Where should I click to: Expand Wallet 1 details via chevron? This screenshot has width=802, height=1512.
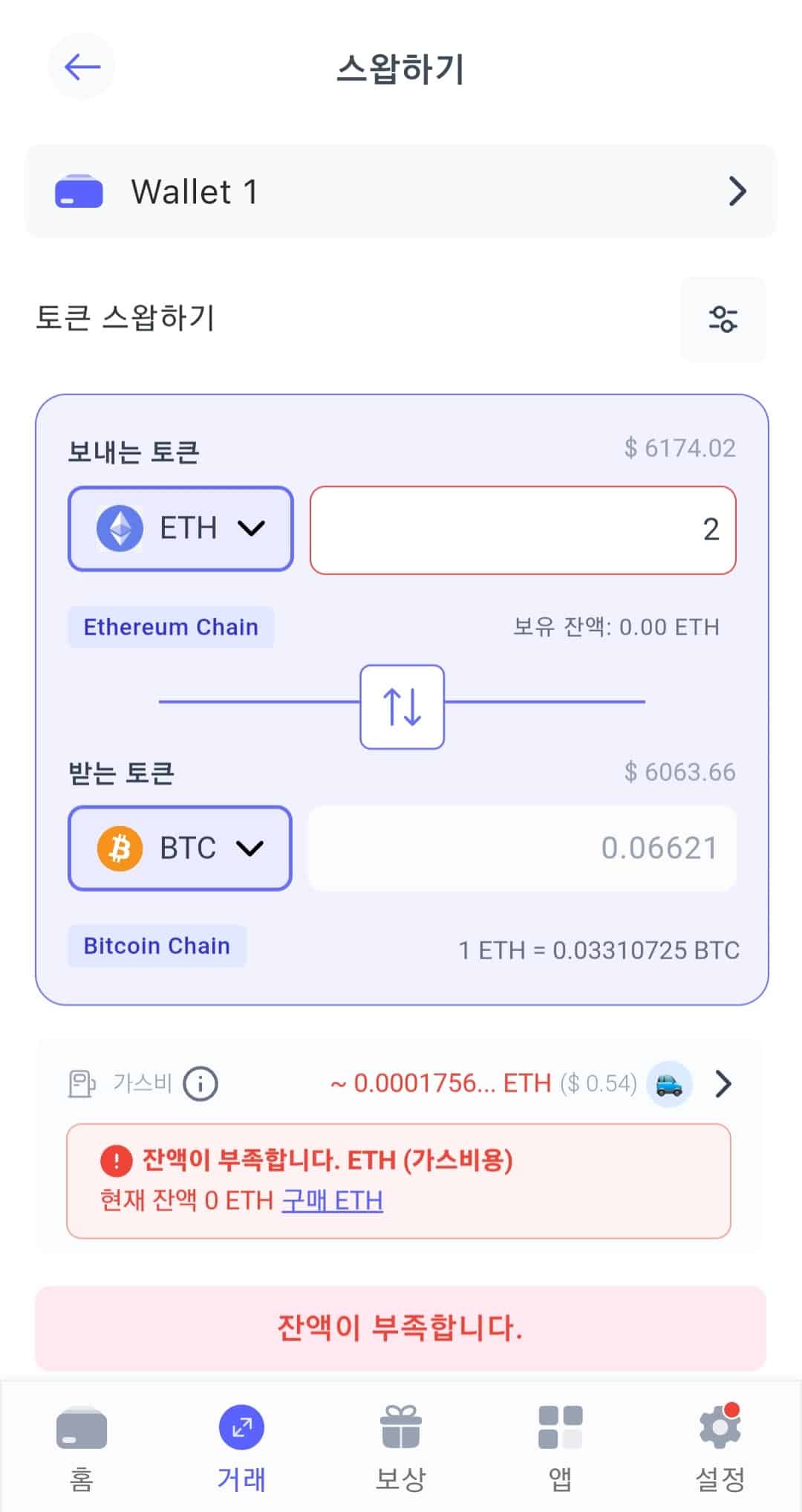coord(737,192)
